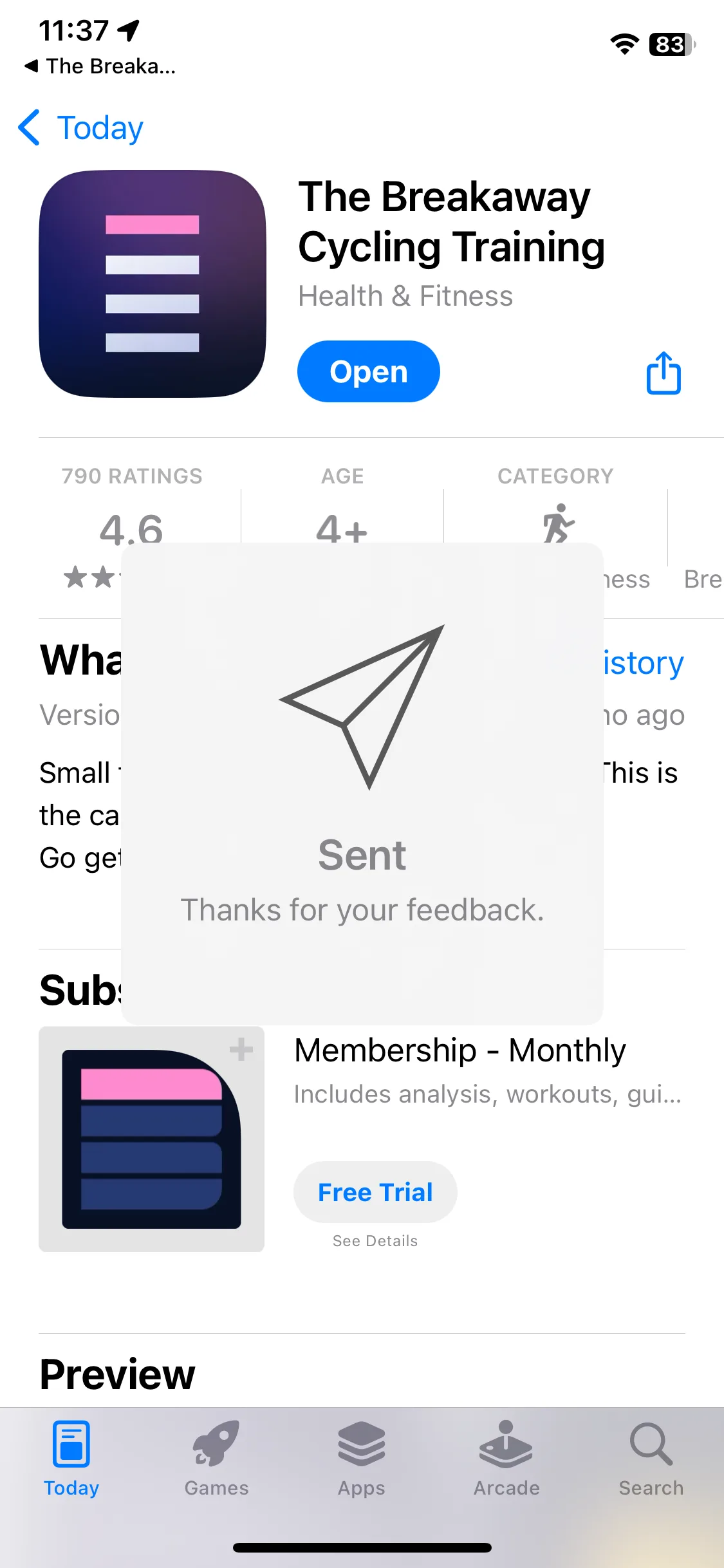Open The Breakaway Cycling Training app
Viewport: 724px width, 1568px height.
click(x=368, y=372)
